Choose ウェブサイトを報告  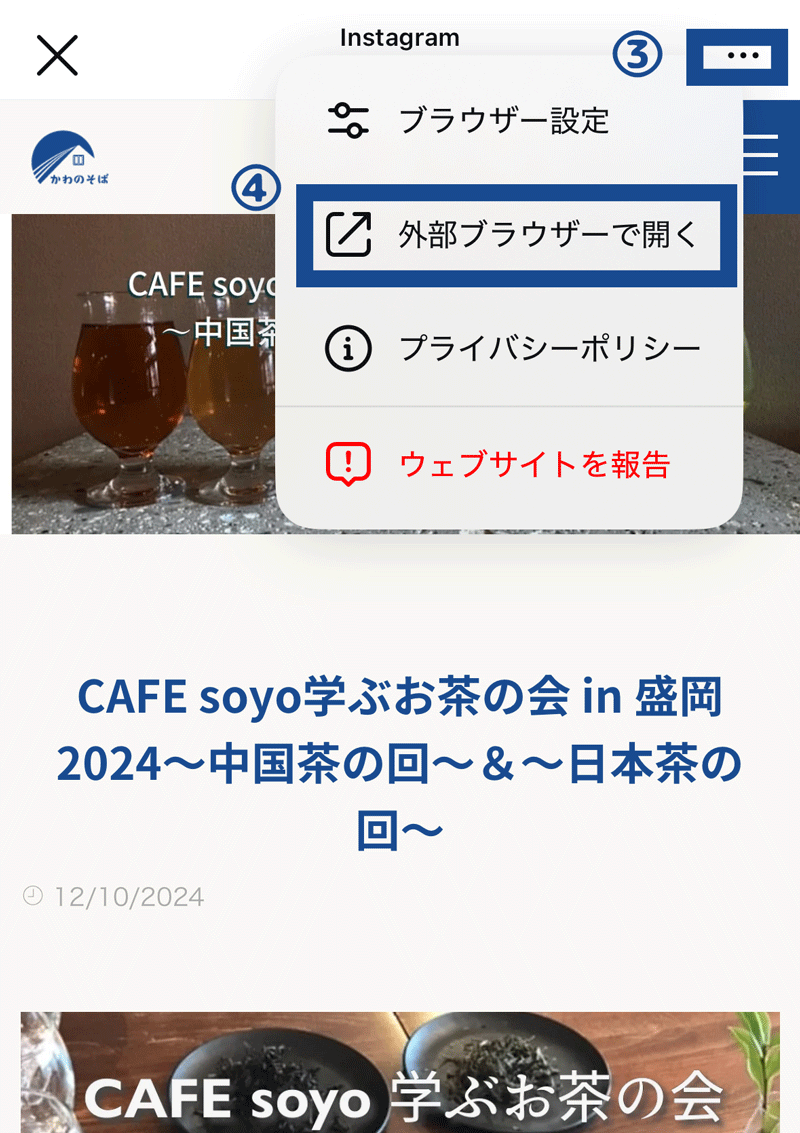498,464
